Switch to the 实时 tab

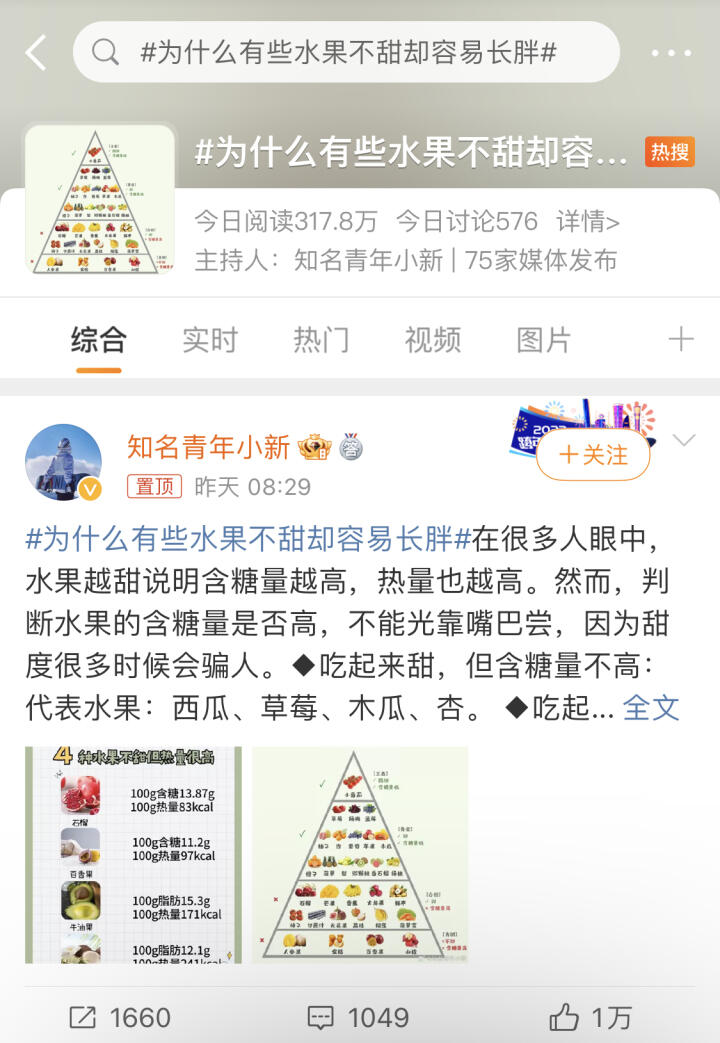tap(210, 340)
